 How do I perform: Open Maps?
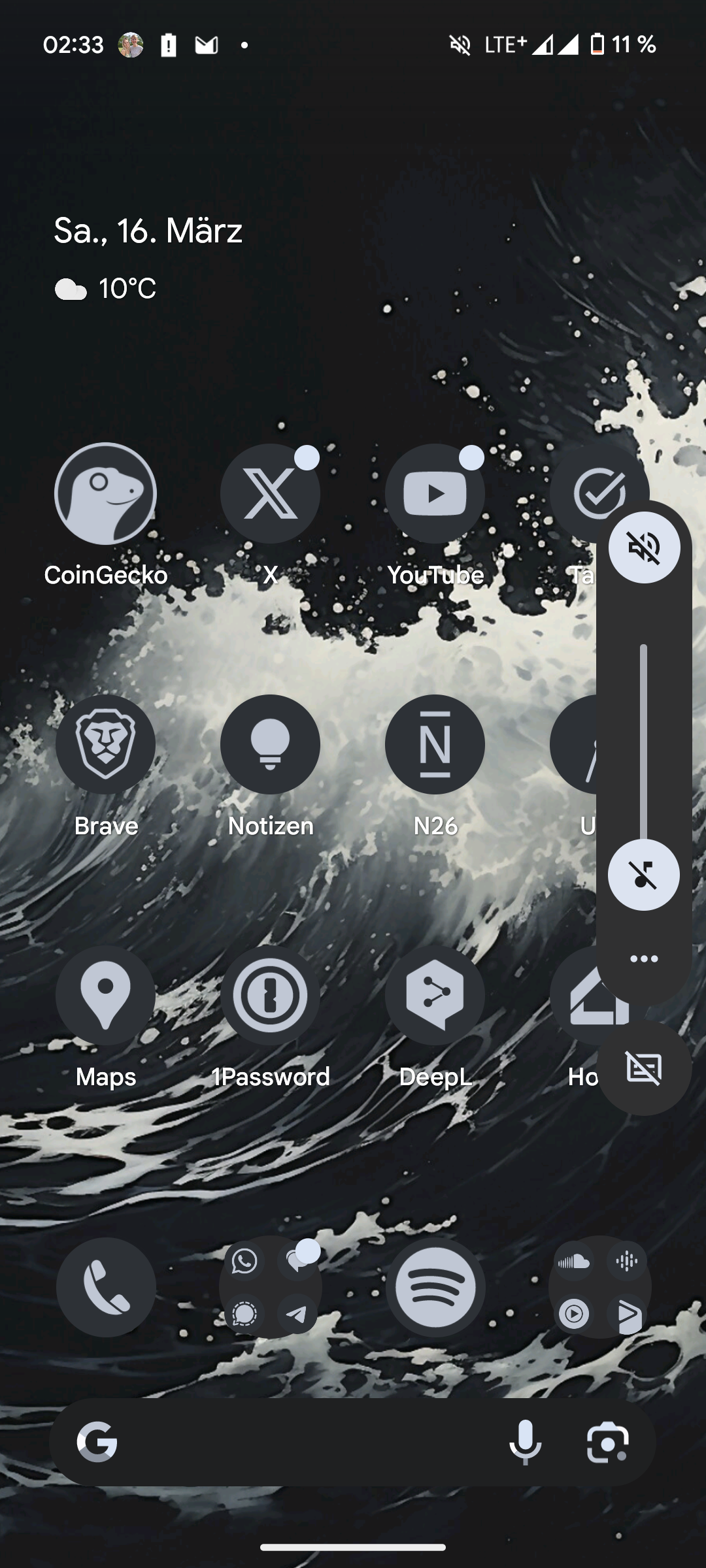click(105, 996)
